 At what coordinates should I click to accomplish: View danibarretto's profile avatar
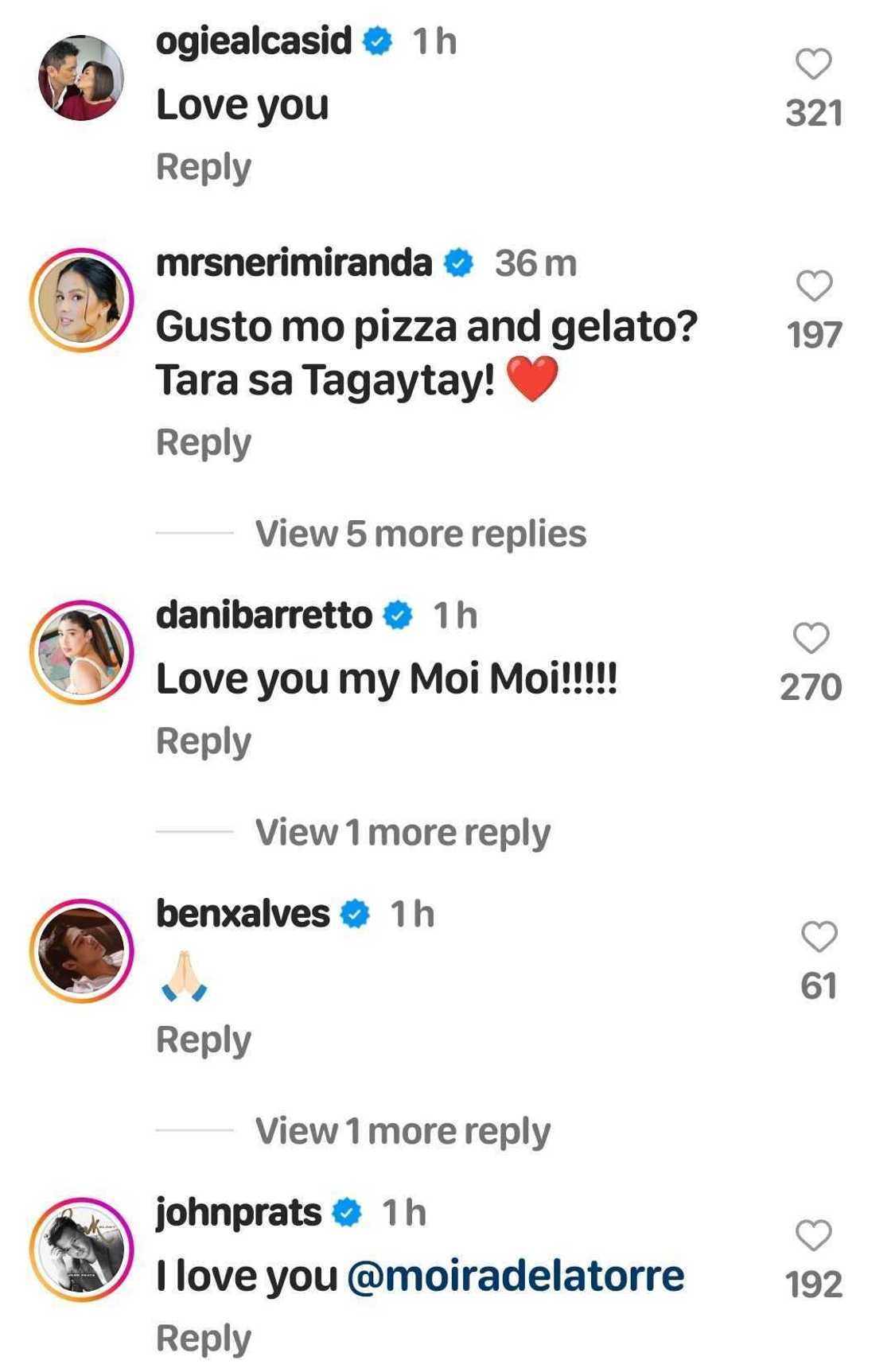[81, 652]
